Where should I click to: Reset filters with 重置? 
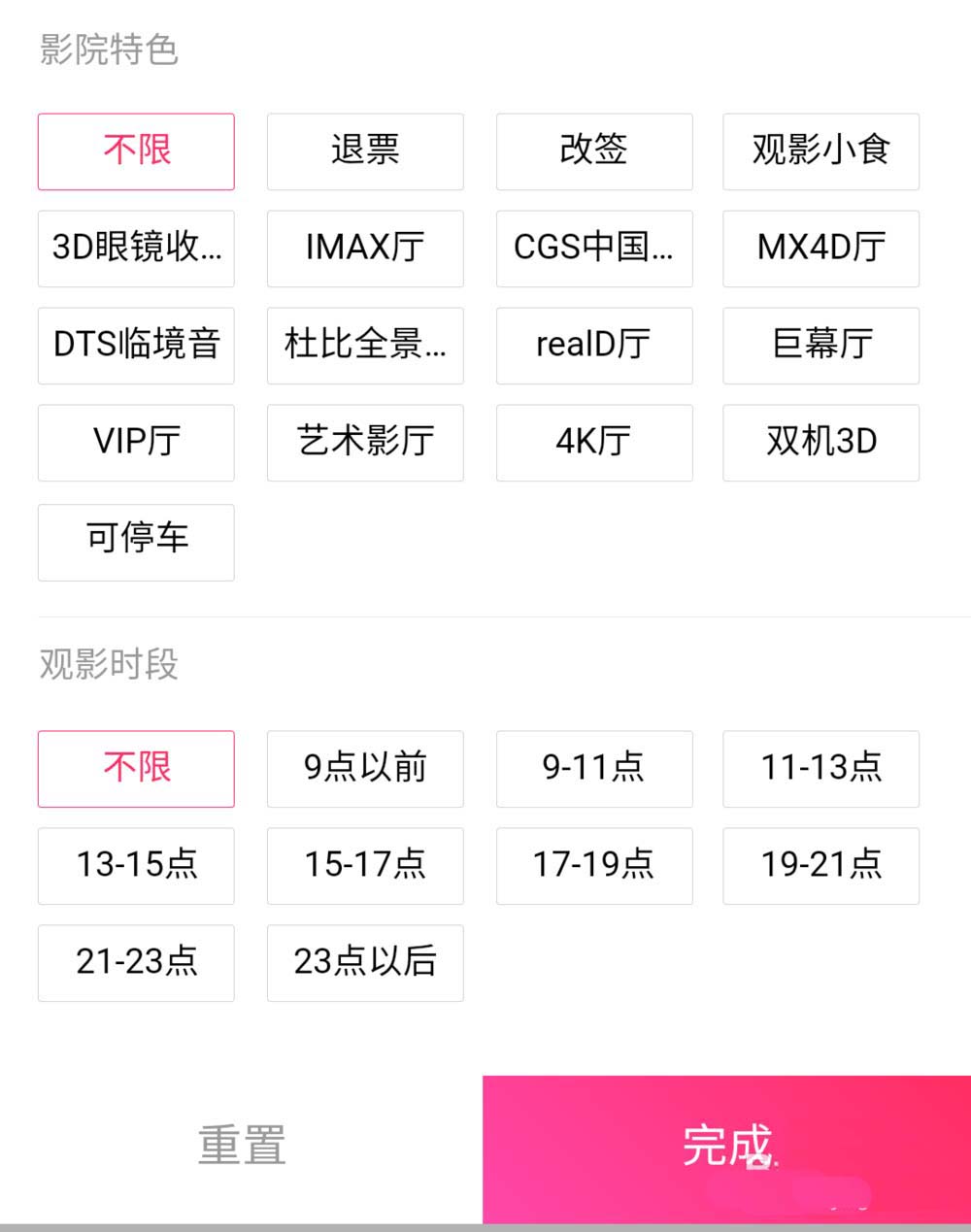point(242,1147)
